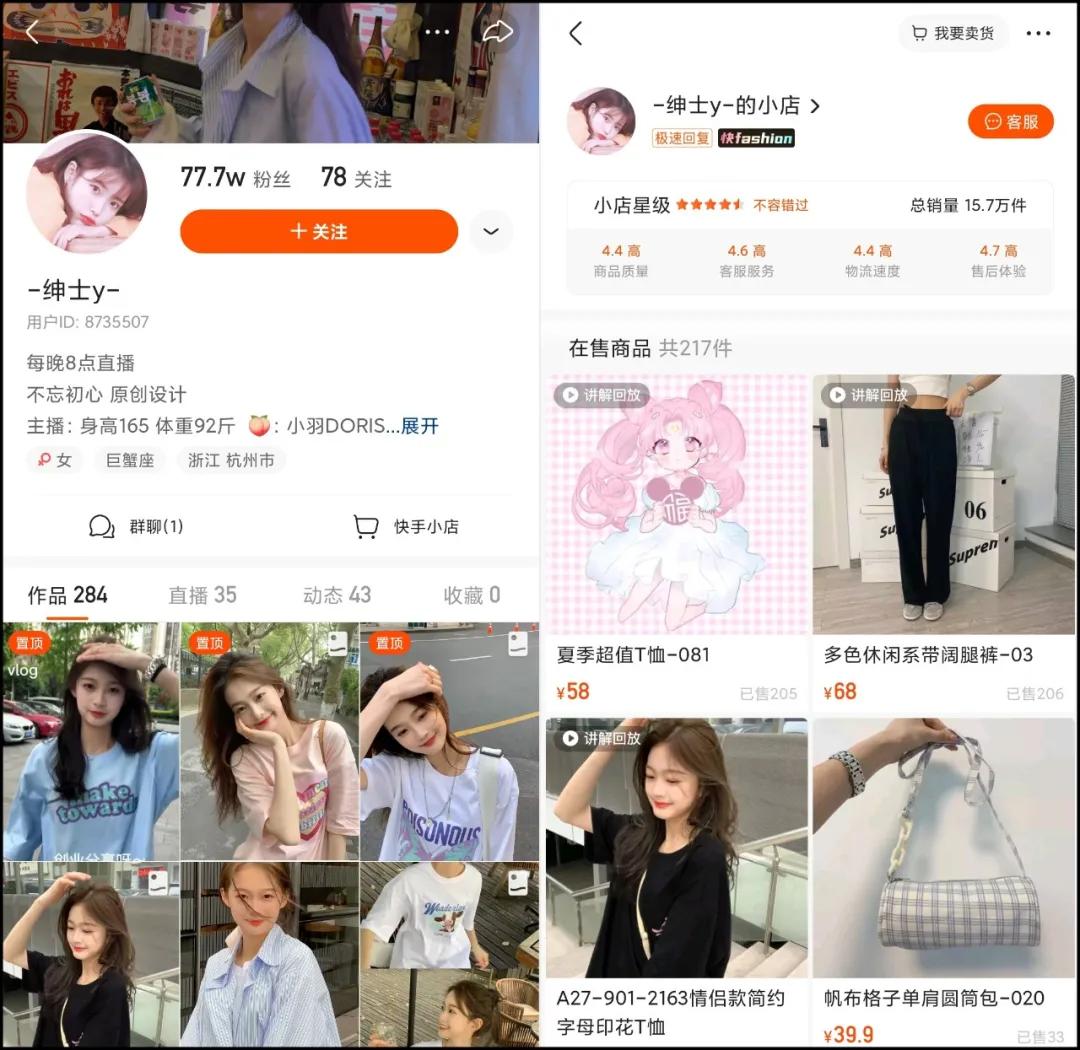
Task: Open product 多色休闲系带阔腿裤-03
Action: (943, 540)
